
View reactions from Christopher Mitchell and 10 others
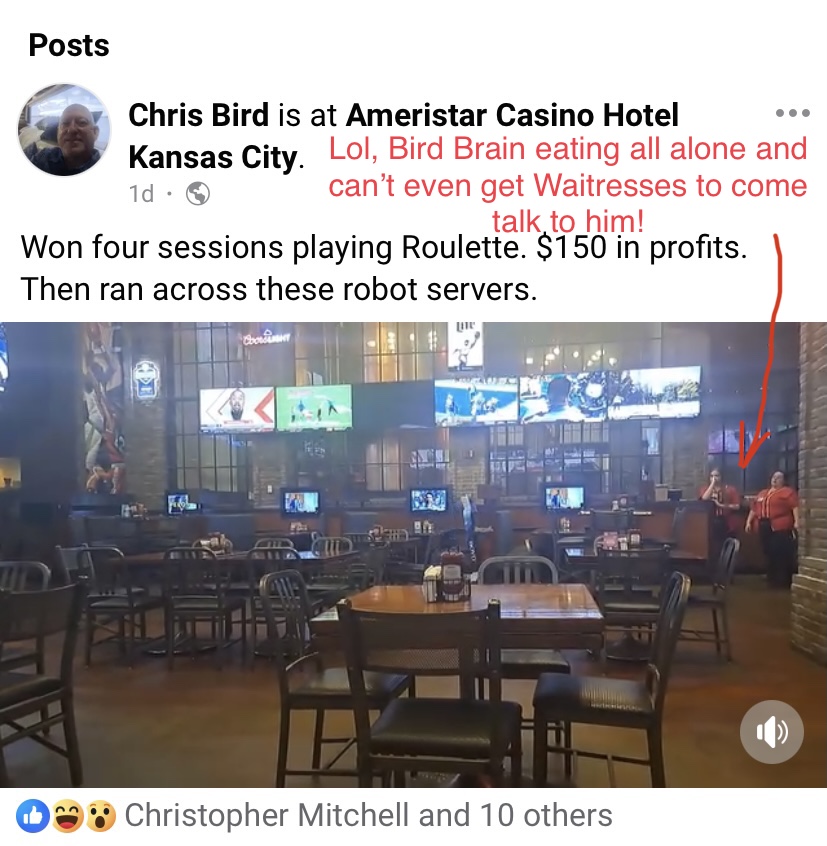(x=367, y=815)
